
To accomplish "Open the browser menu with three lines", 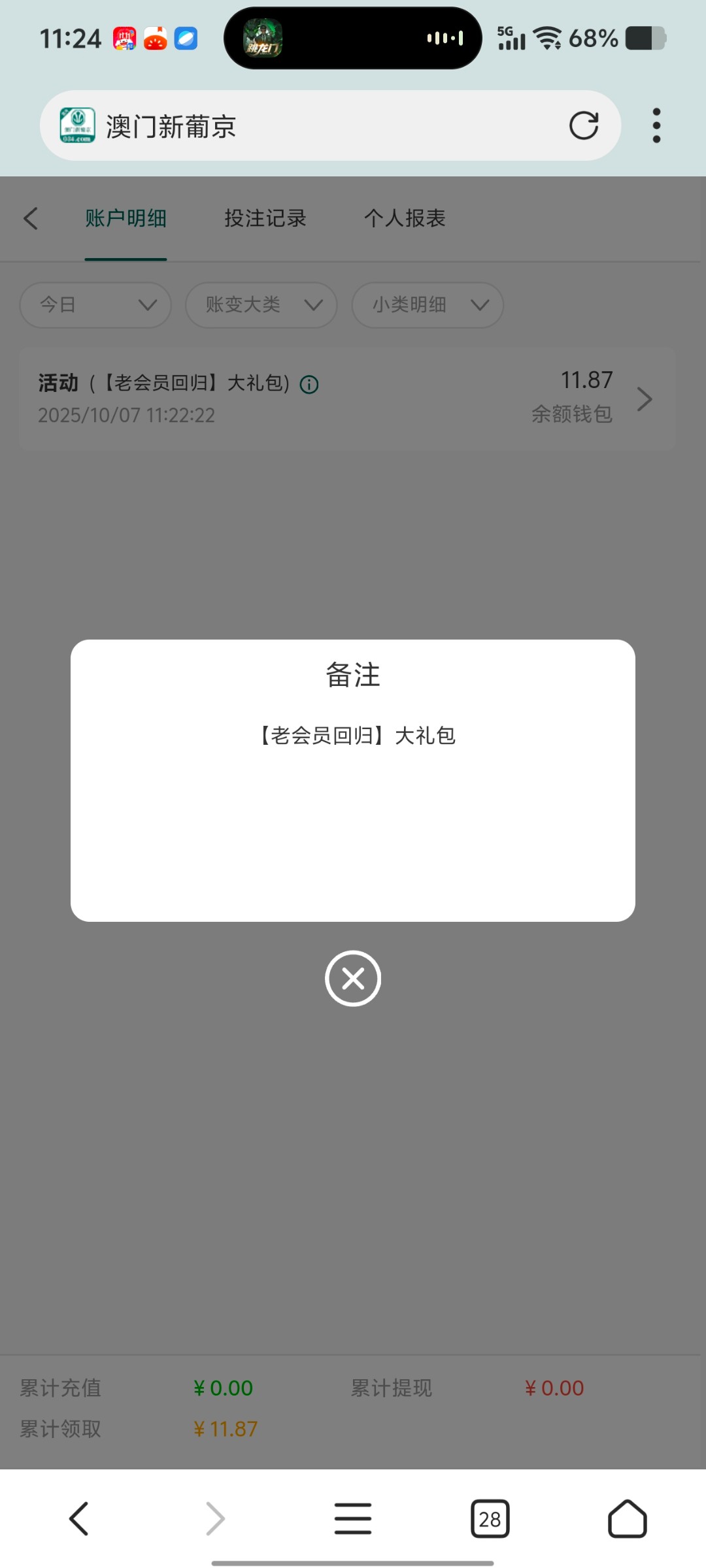I will (x=353, y=1518).
